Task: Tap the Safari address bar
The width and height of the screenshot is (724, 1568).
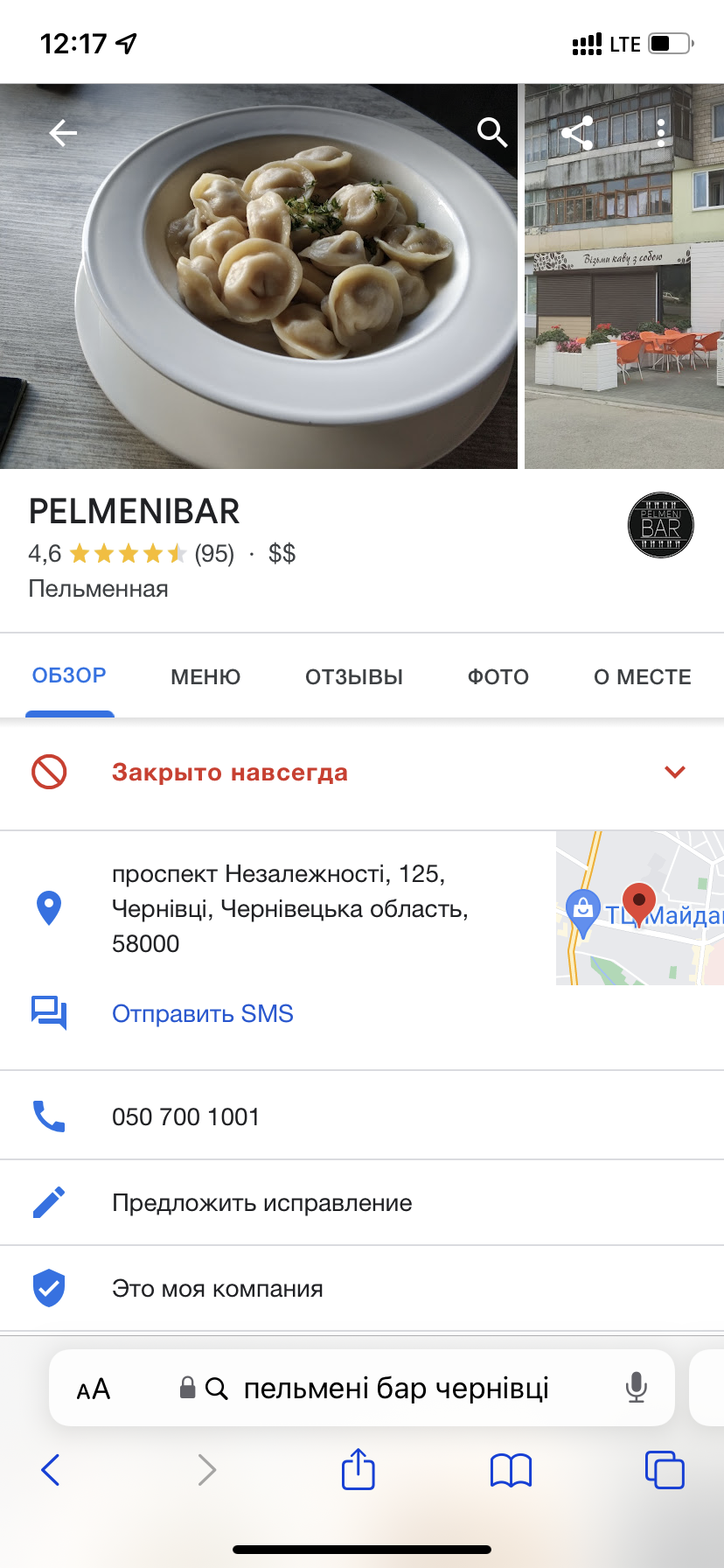Action: [x=395, y=1389]
